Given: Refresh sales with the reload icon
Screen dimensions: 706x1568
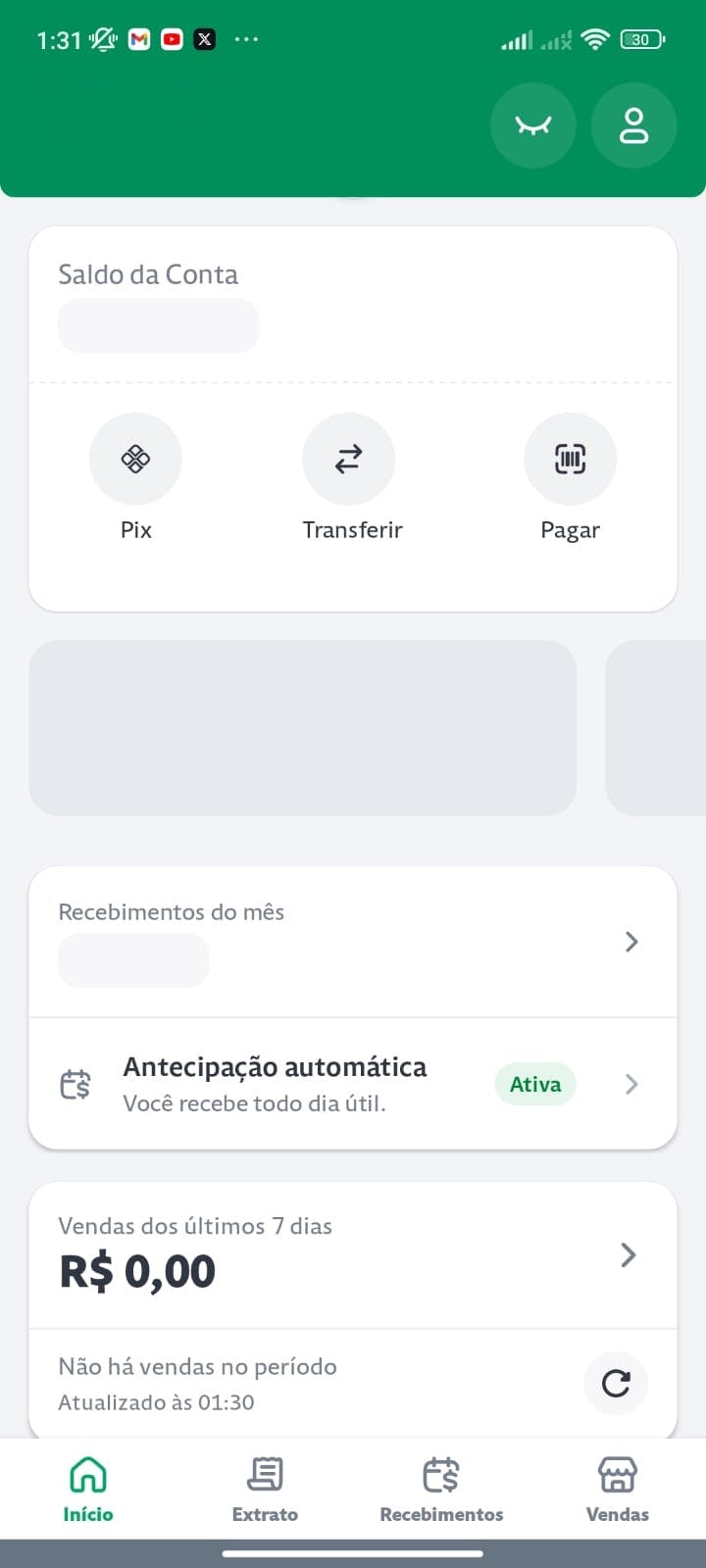Looking at the screenshot, I should pos(616,1383).
